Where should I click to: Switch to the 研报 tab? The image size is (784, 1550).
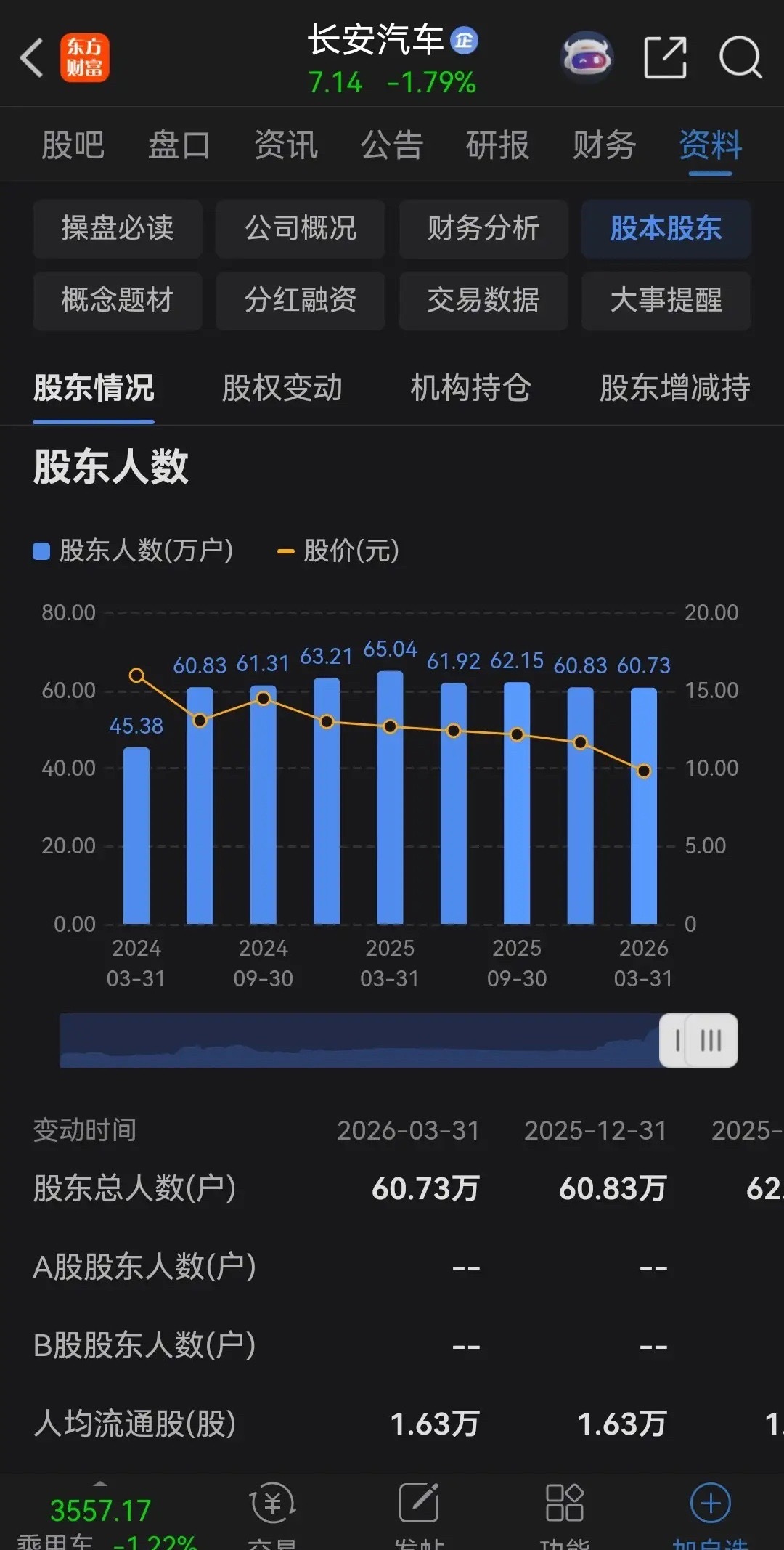coord(498,145)
